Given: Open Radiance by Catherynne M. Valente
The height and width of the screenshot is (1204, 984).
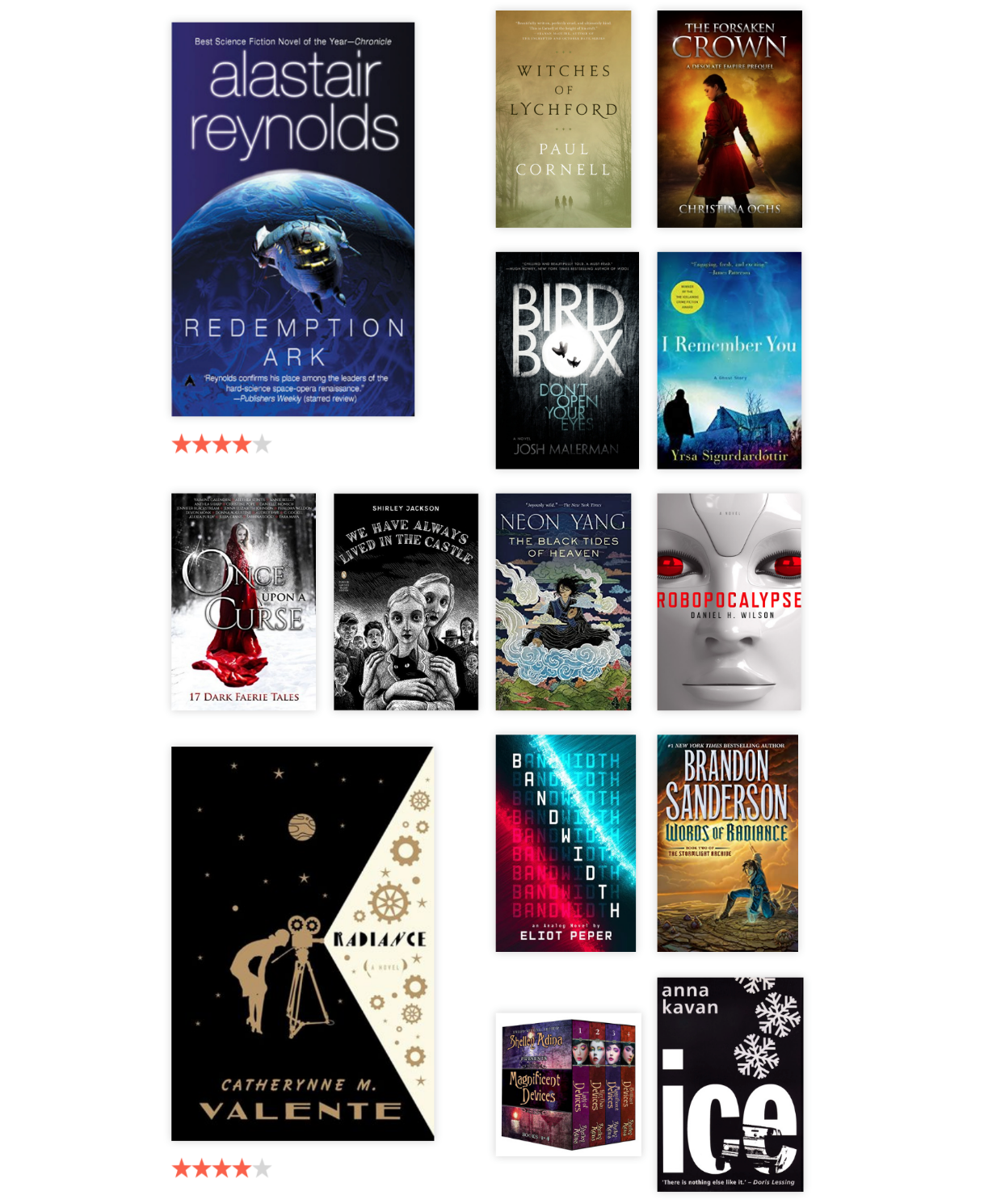Looking at the screenshot, I should coord(302,944).
